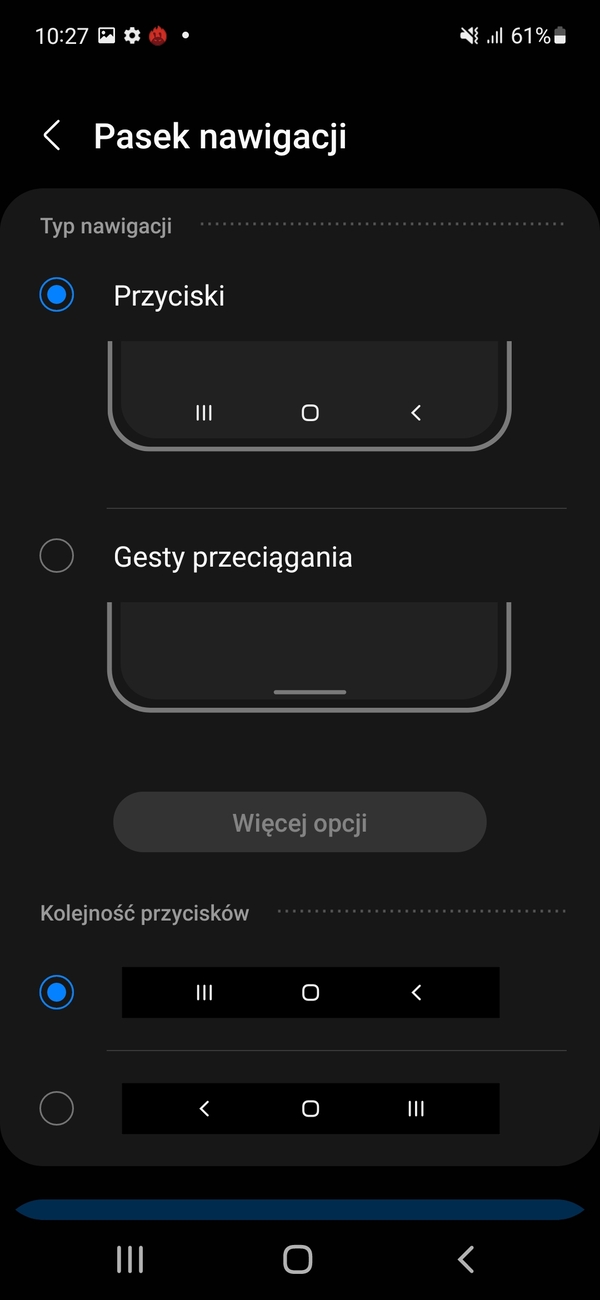Tap the Więcej opcji button
600x1300 pixels.
(300, 823)
